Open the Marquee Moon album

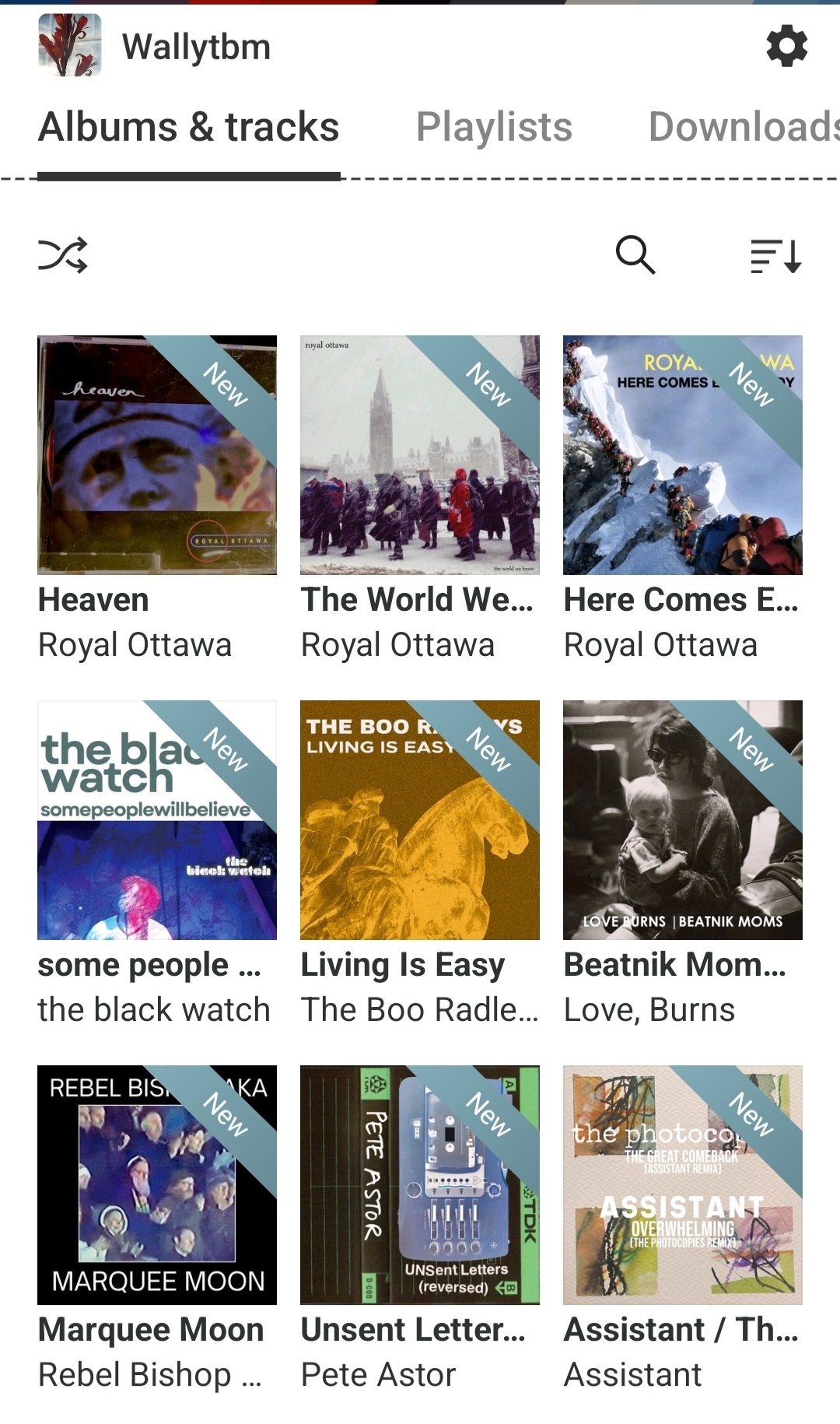pos(157,1185)
